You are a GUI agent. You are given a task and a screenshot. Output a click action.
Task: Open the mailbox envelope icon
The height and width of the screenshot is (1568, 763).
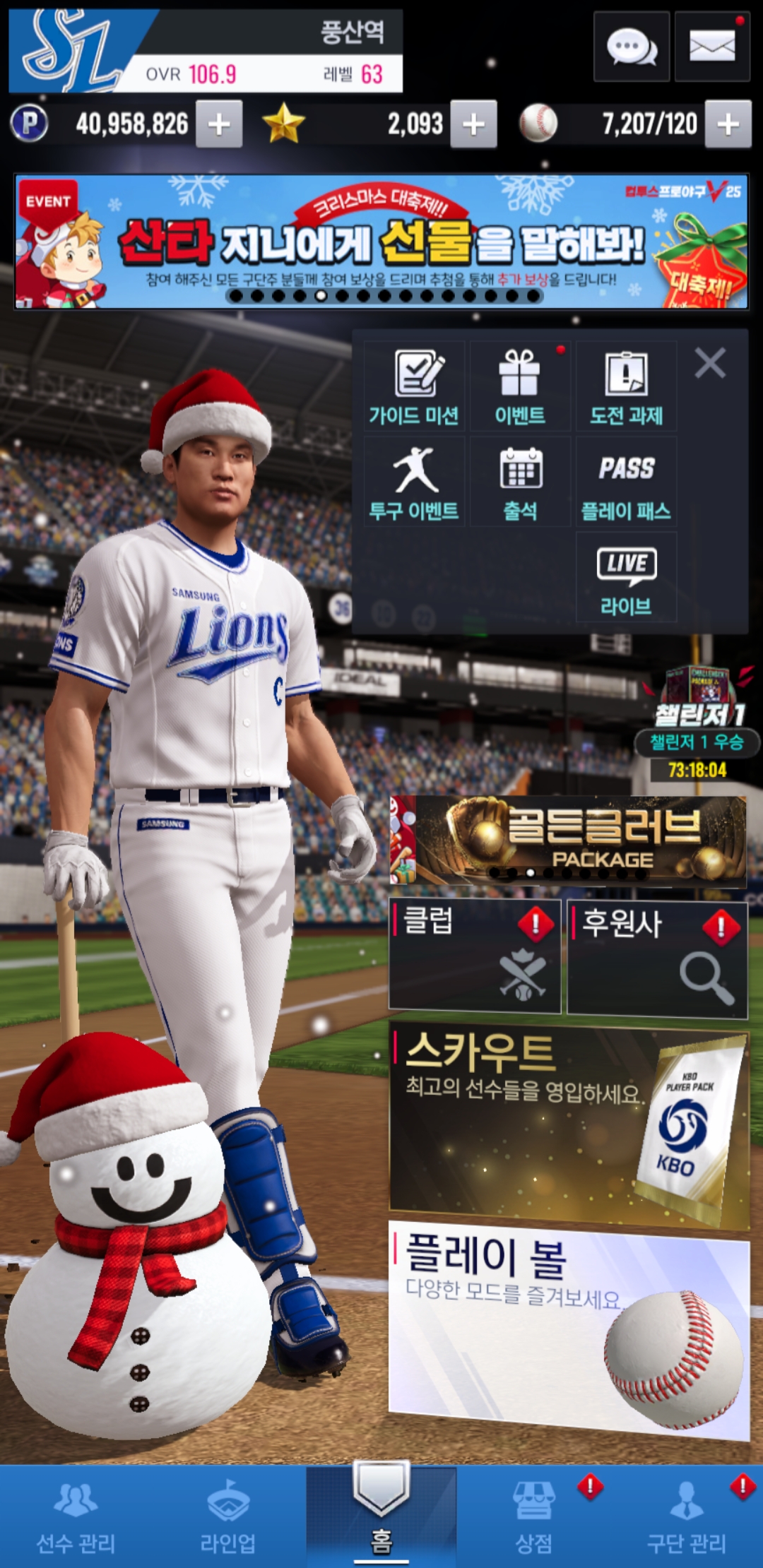tap(711, 47)
